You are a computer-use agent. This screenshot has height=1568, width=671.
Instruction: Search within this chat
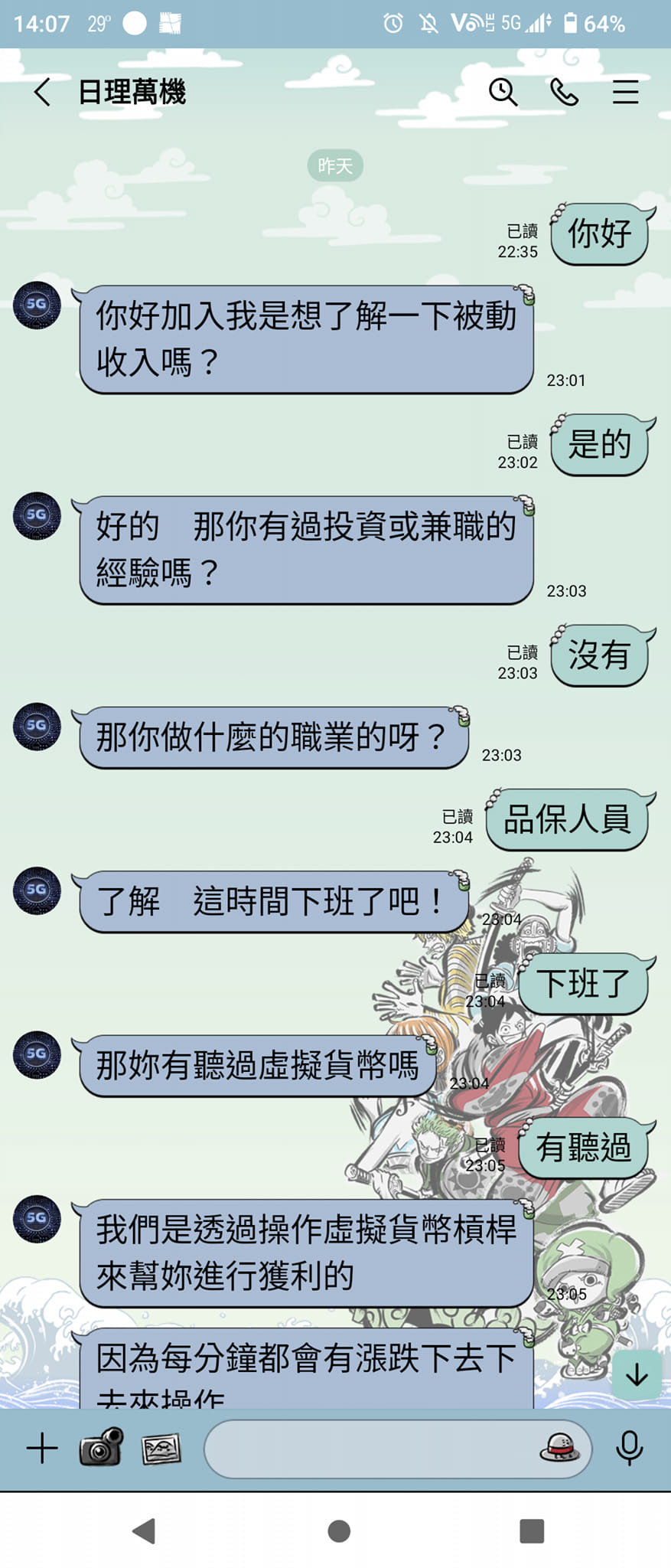coord(503,92)
